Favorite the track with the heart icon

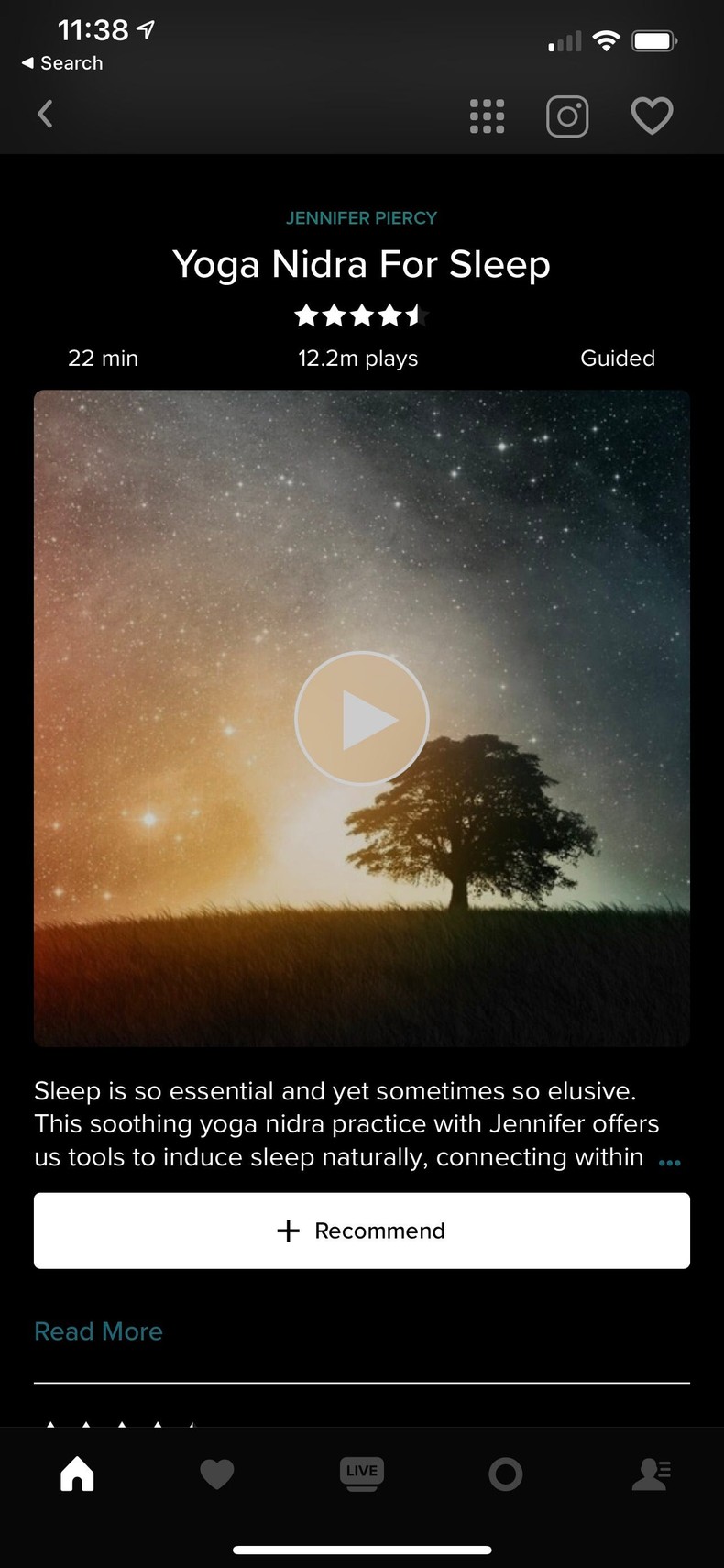click(652, 116)
